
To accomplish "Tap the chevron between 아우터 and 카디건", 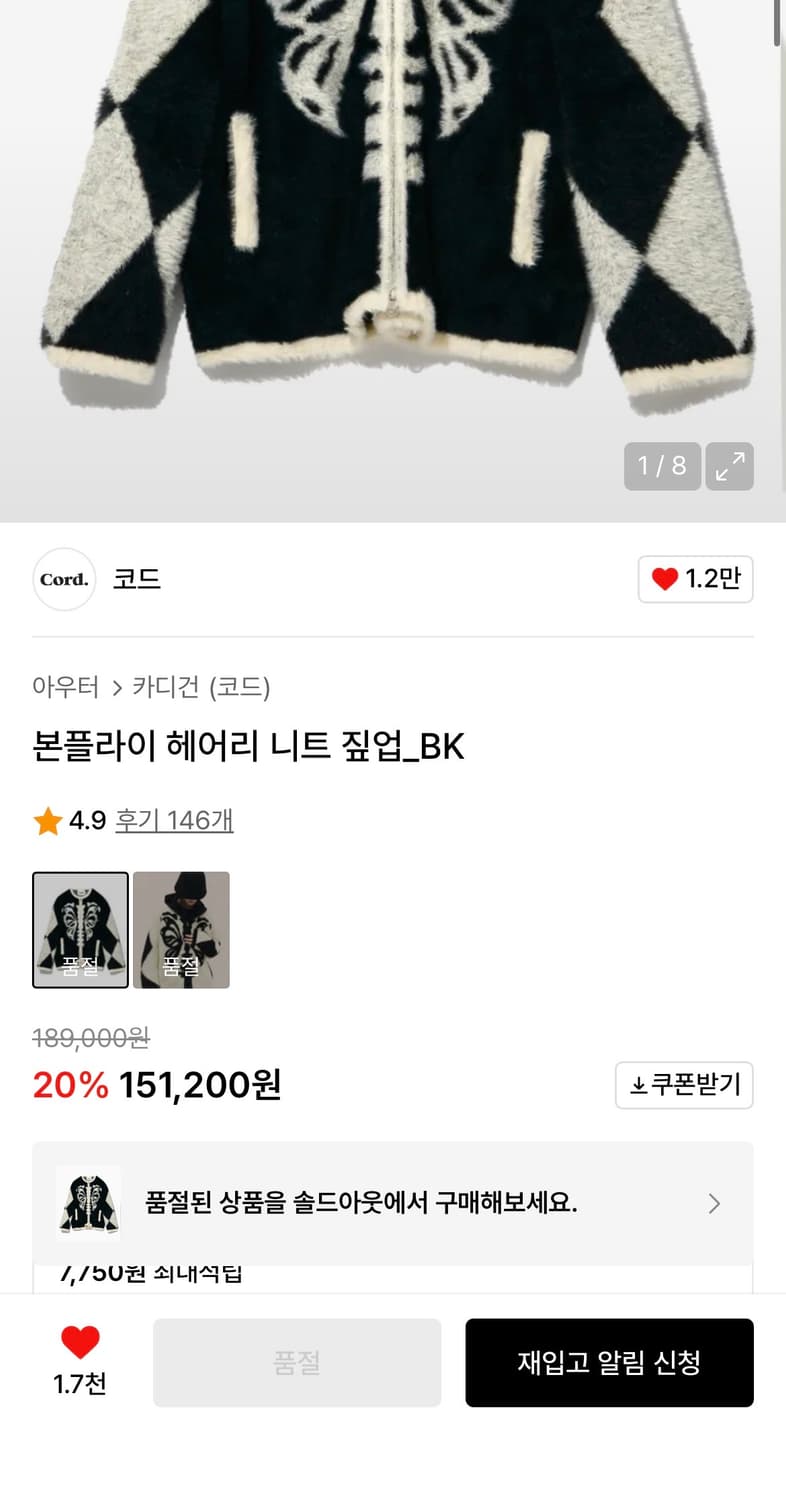I will pos(118,688).
